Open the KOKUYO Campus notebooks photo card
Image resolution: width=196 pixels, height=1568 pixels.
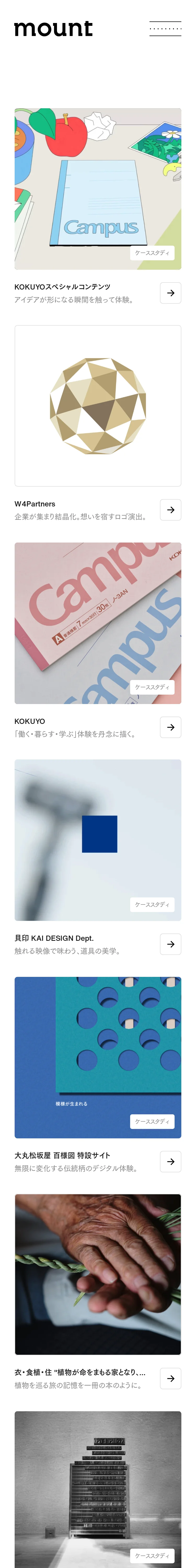97,623
